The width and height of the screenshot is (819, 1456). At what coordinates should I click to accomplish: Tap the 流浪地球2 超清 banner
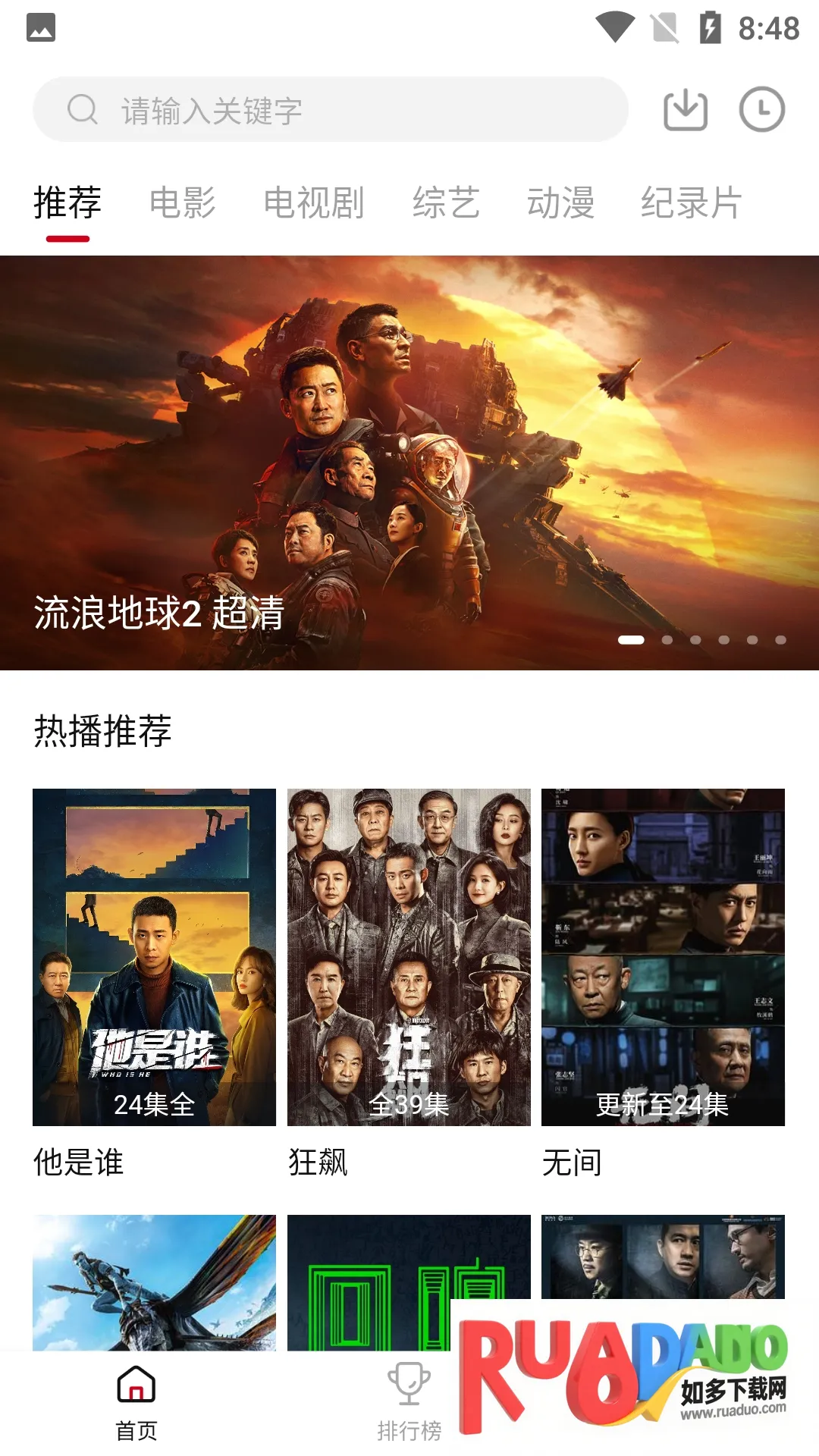click(409, 463)
